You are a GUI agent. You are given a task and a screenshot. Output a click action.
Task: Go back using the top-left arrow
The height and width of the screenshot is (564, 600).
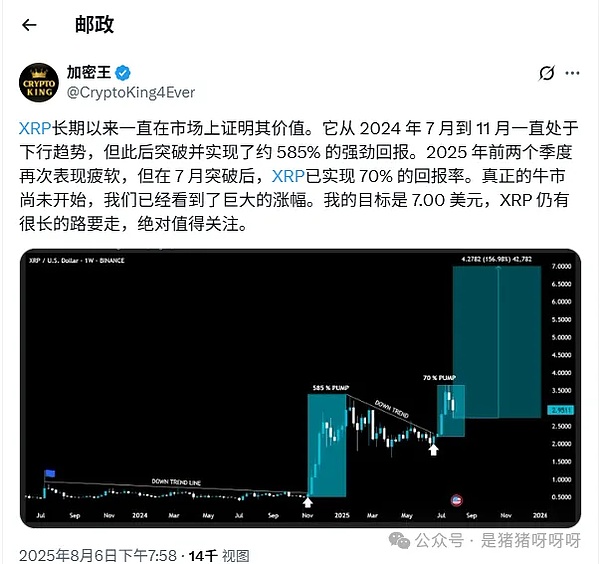[29, 25]
